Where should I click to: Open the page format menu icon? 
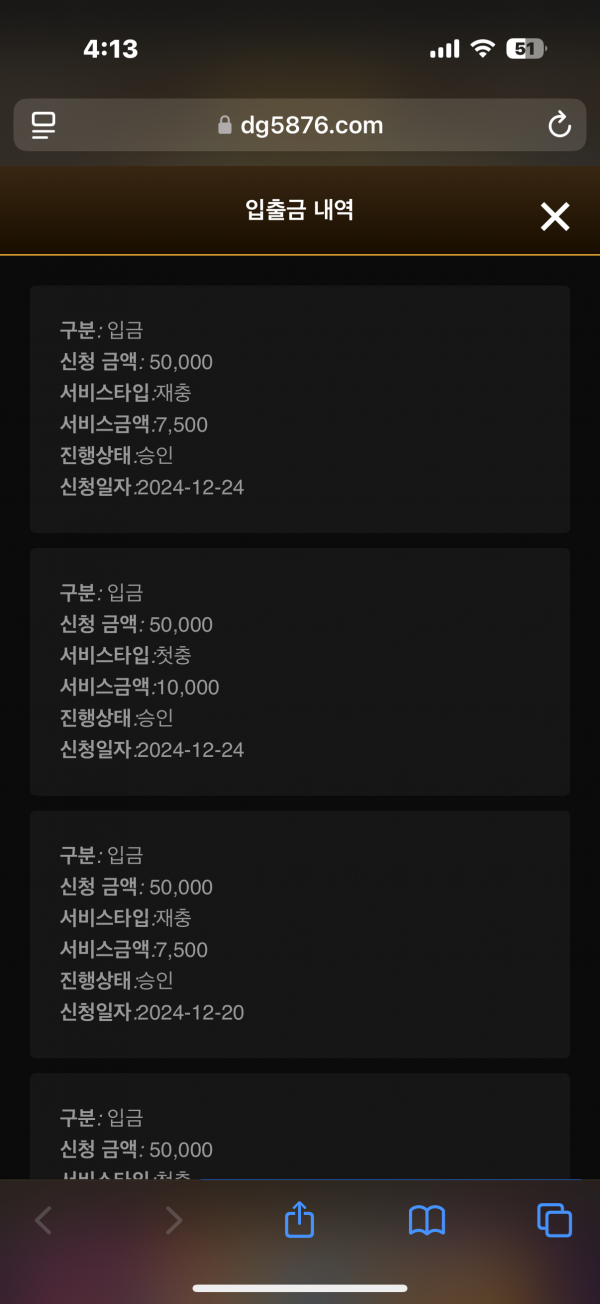click(x=43, y=125)
